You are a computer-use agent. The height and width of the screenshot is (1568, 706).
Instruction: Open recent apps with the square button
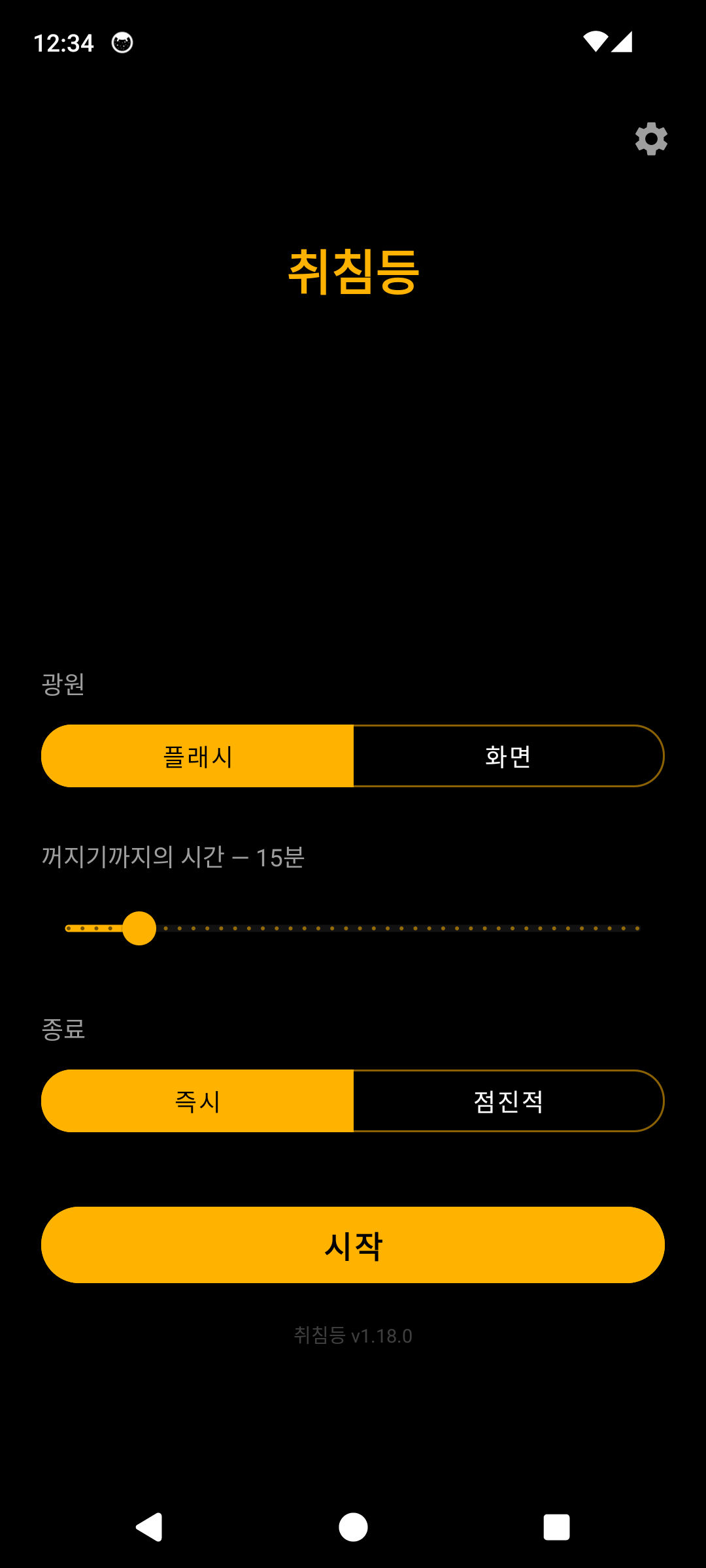556,1527
